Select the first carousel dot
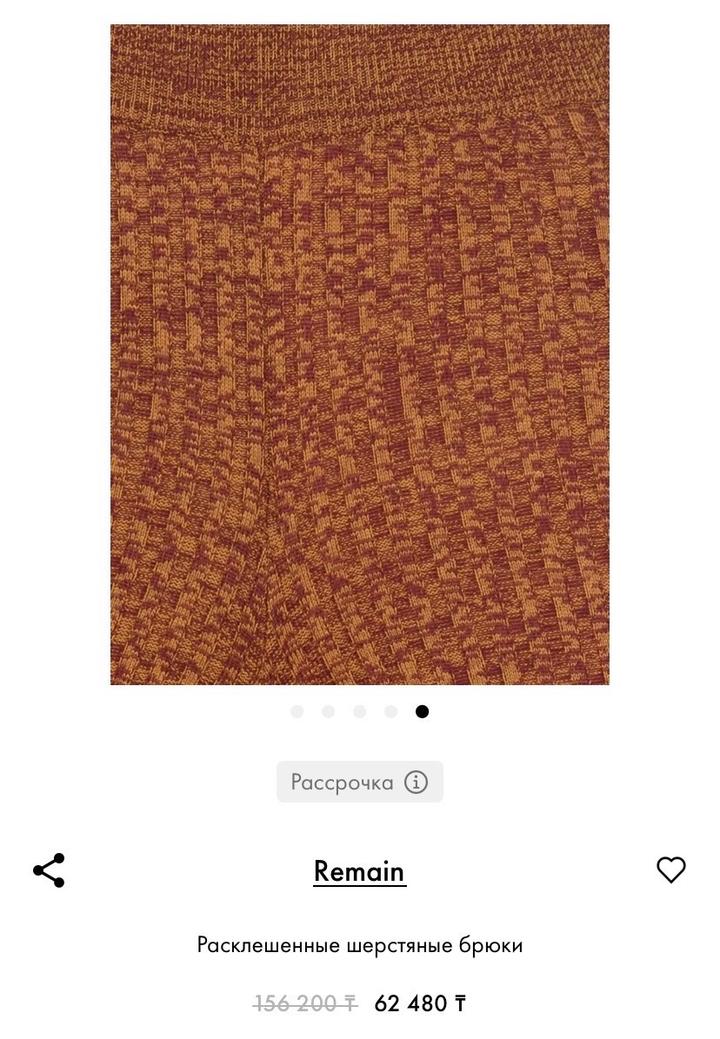Image resolution: width=720 pixels, height=1039 pixels. pos(295,713)
